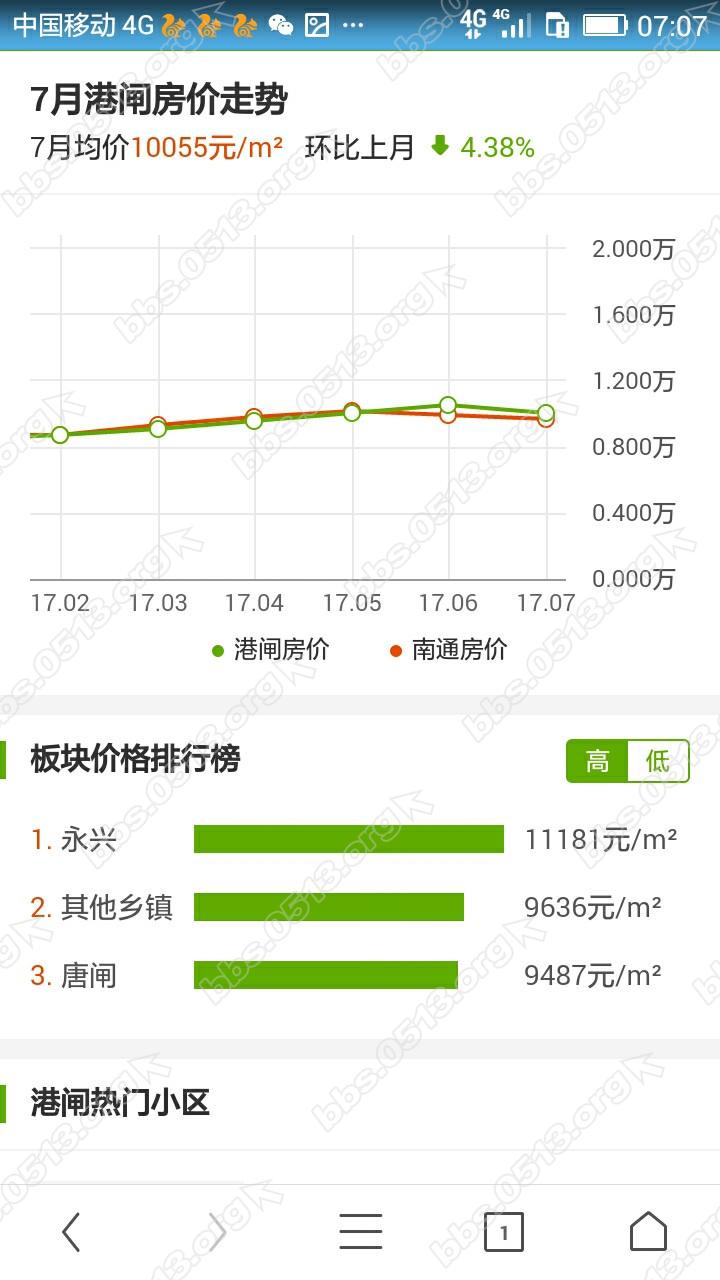Switch ranking to 低 (lowest prices)

(x=658, y=761)
